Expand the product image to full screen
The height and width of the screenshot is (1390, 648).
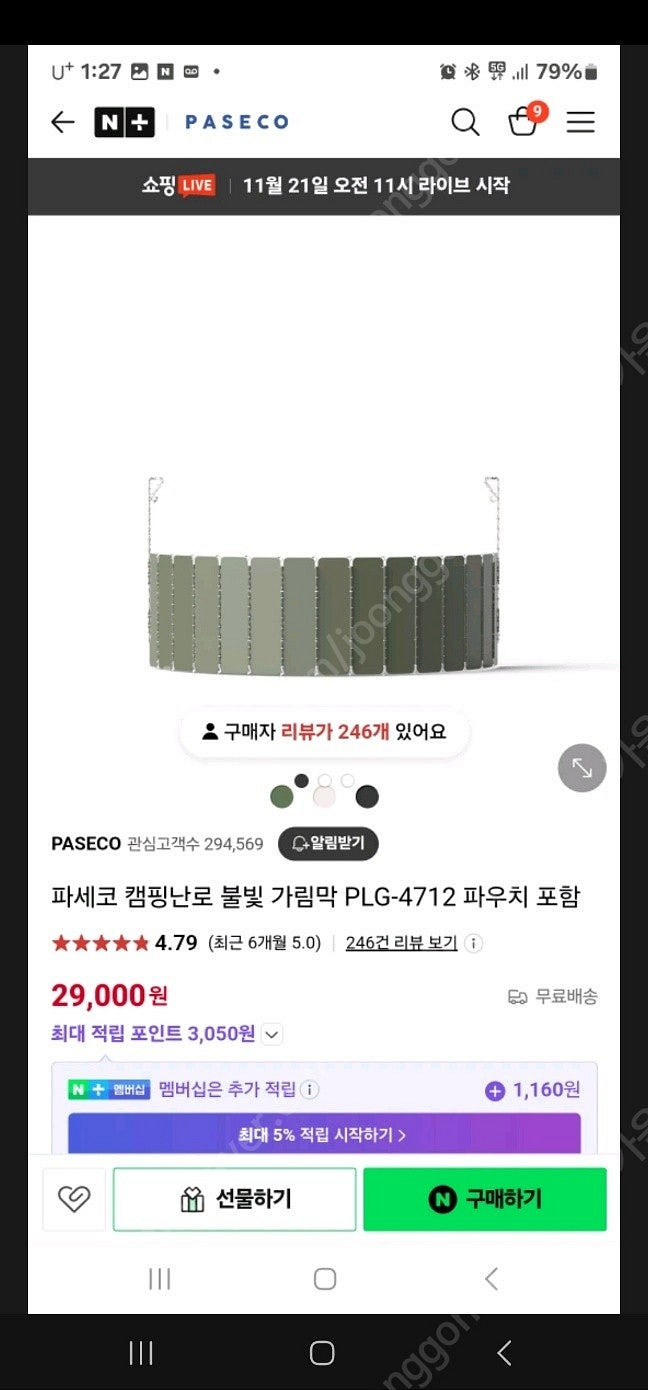click(x=582, y=768)
